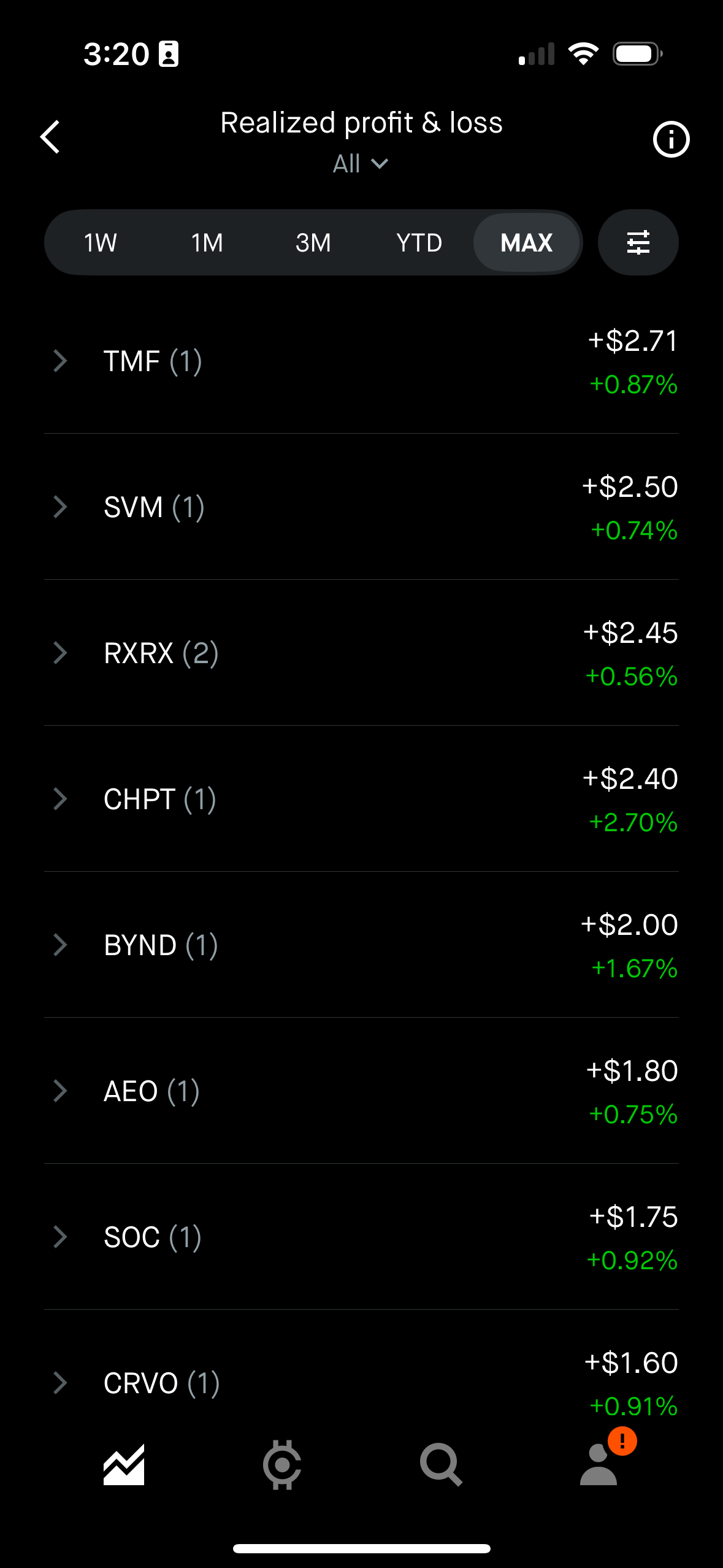Keep MAX selected in the period selector
Screen dimensions: 723x1568
click(527, 242)
